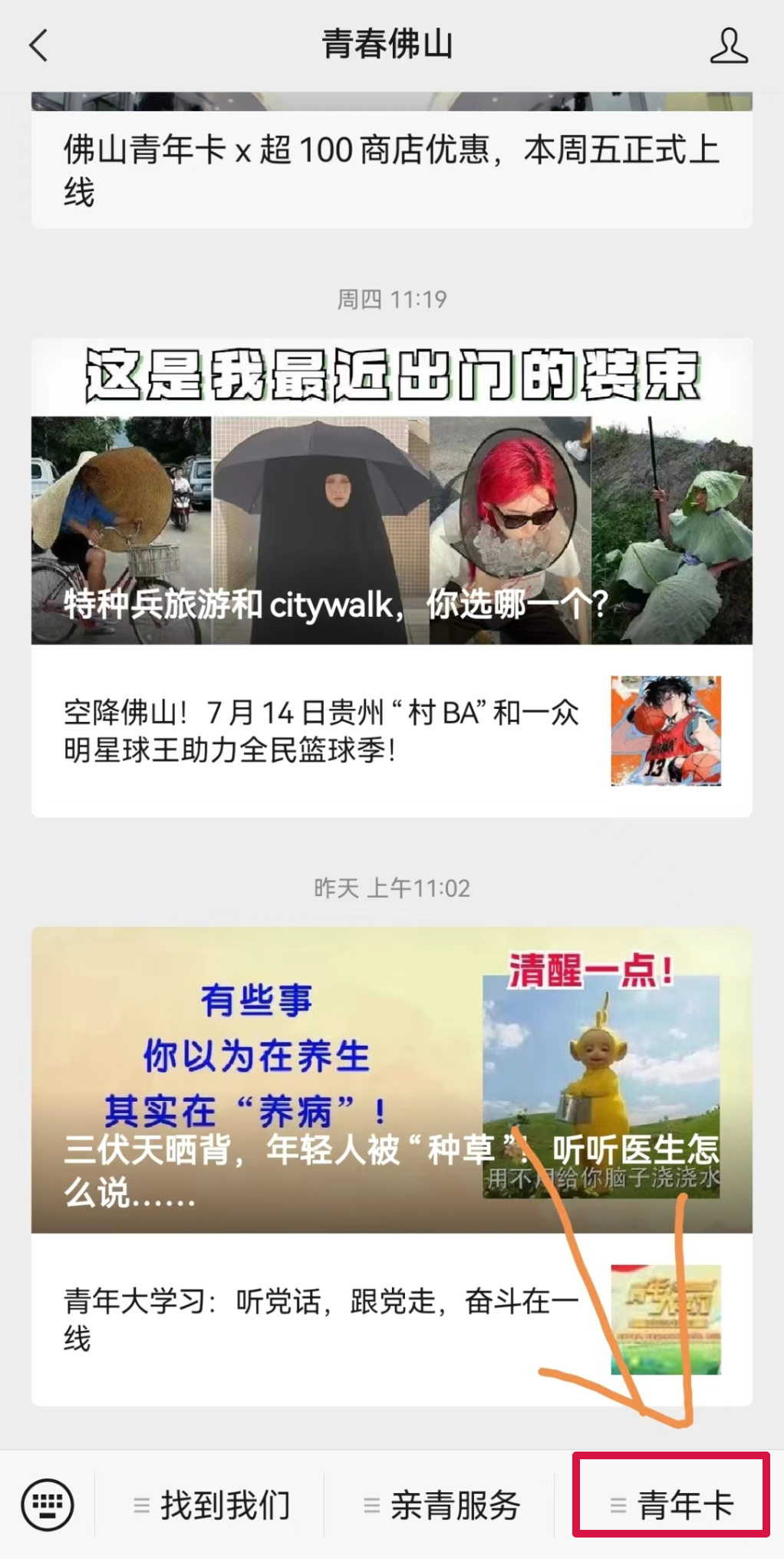Open article 青年大学习 听党话跟党走
Screen dimensions: 784x1559
click(391, 1320)
